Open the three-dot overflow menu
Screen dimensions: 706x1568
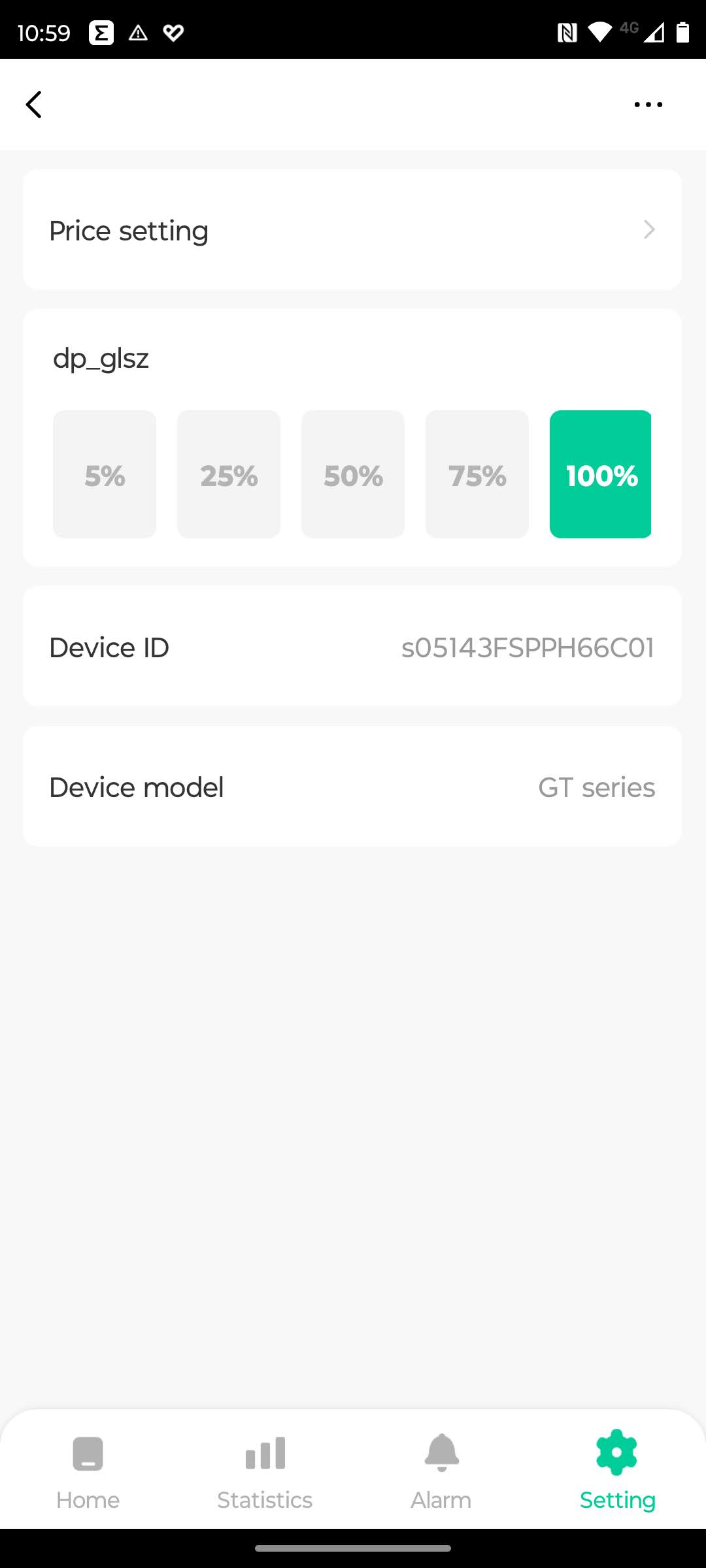click(648, 105)
